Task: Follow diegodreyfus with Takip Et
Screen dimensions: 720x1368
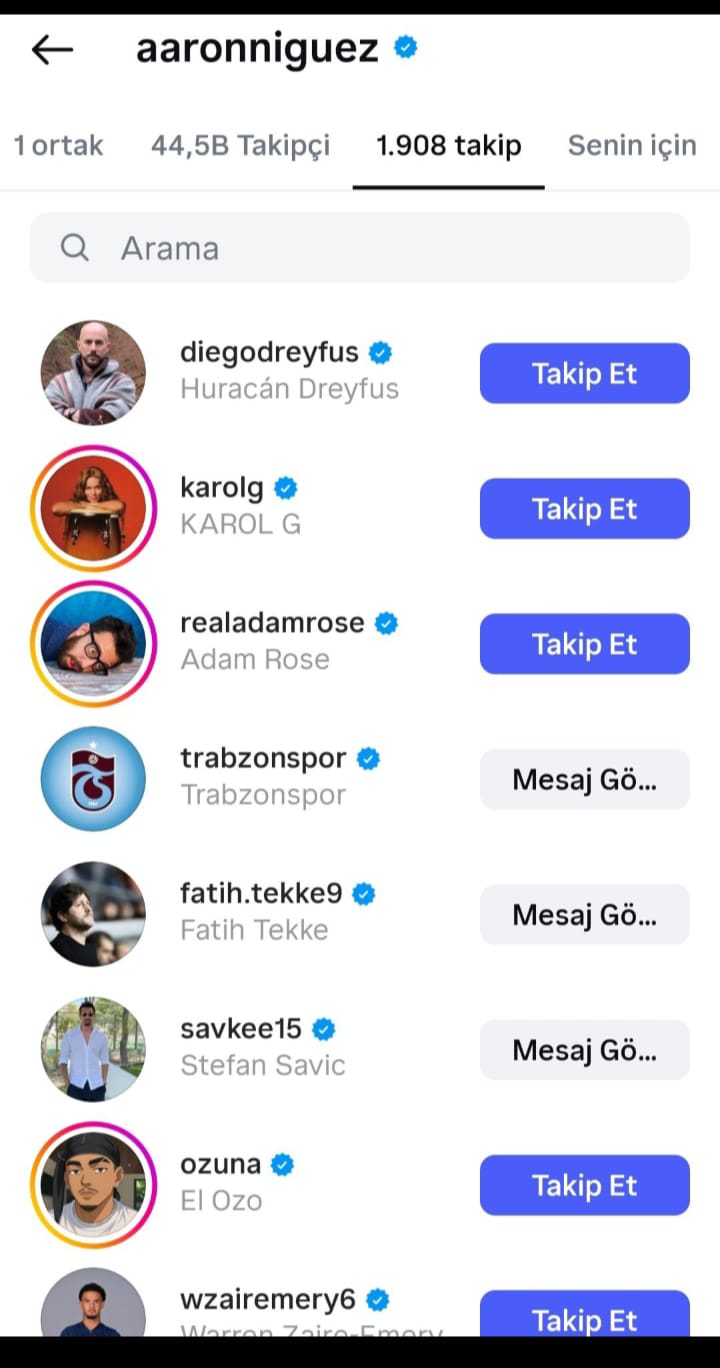Action: [584, 374]
